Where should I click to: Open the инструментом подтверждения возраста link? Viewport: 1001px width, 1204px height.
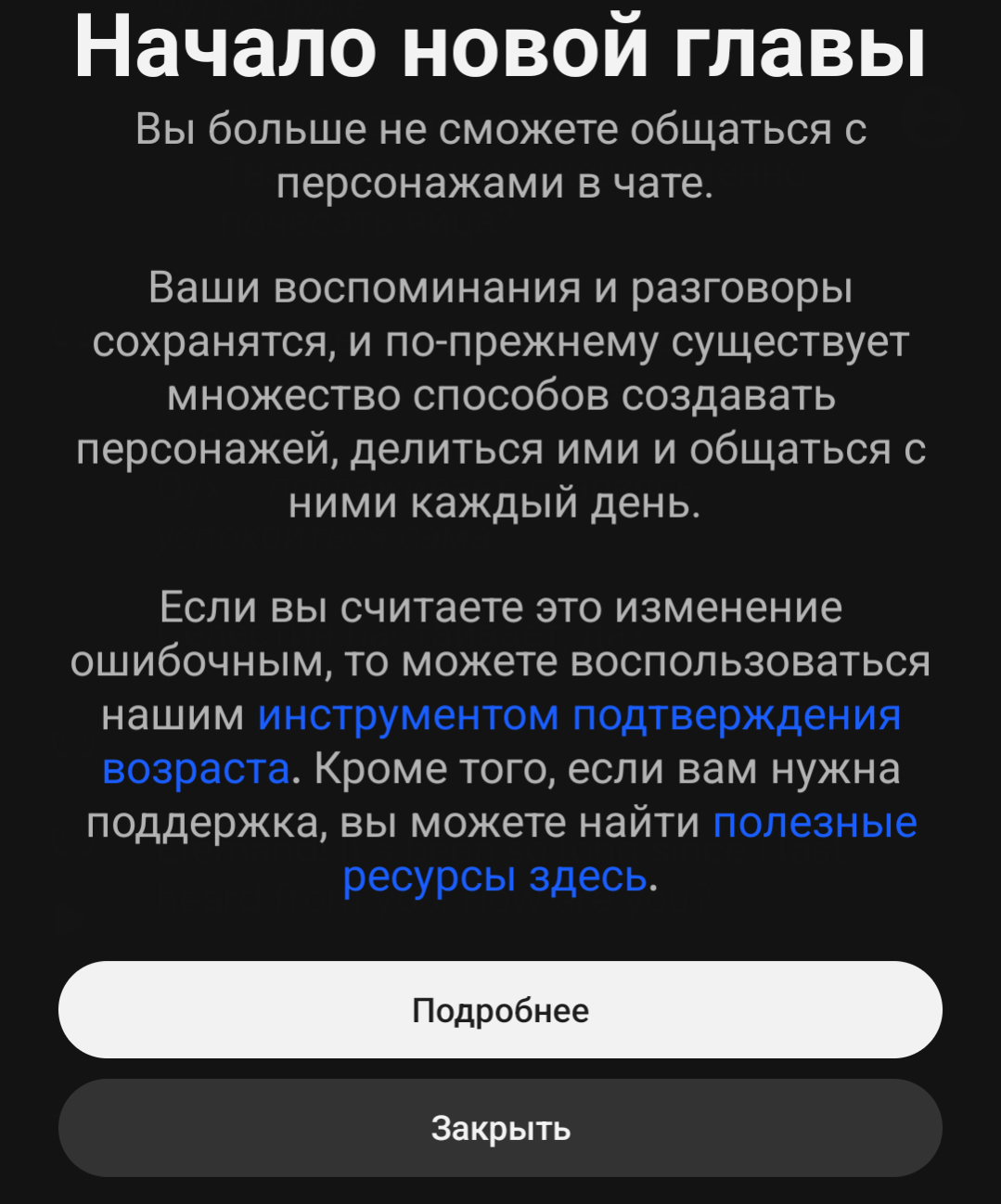pos(579,716)
